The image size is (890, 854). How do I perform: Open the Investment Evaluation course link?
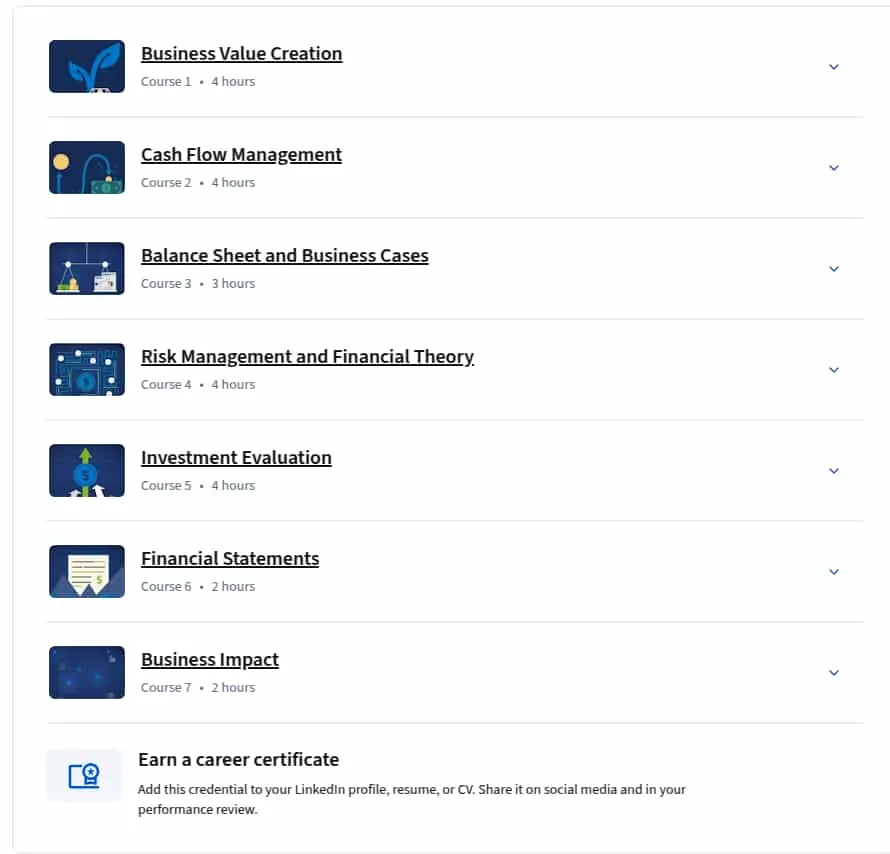(x=236, y=458)
